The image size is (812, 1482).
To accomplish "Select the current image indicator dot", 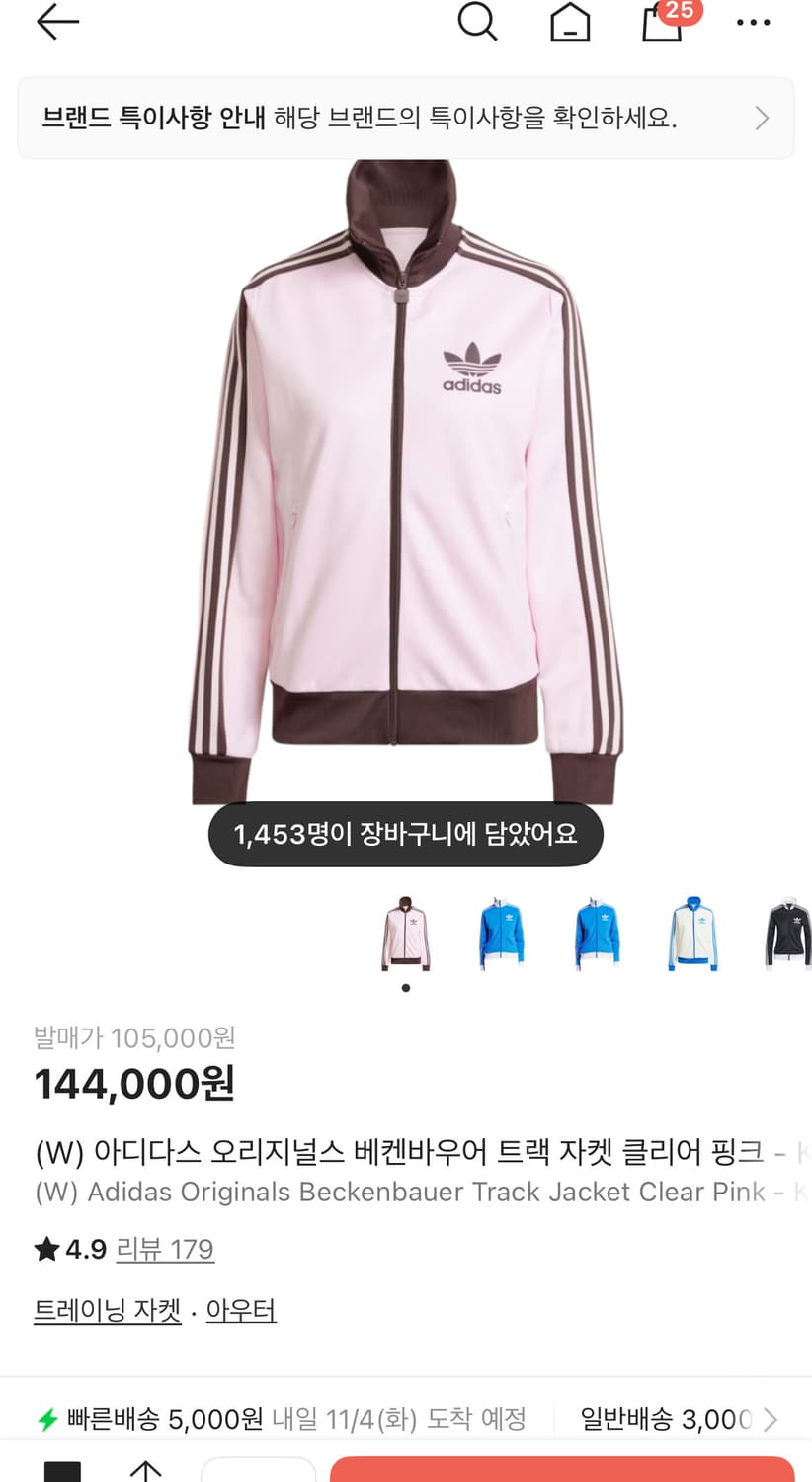I will tap(405, 987).
